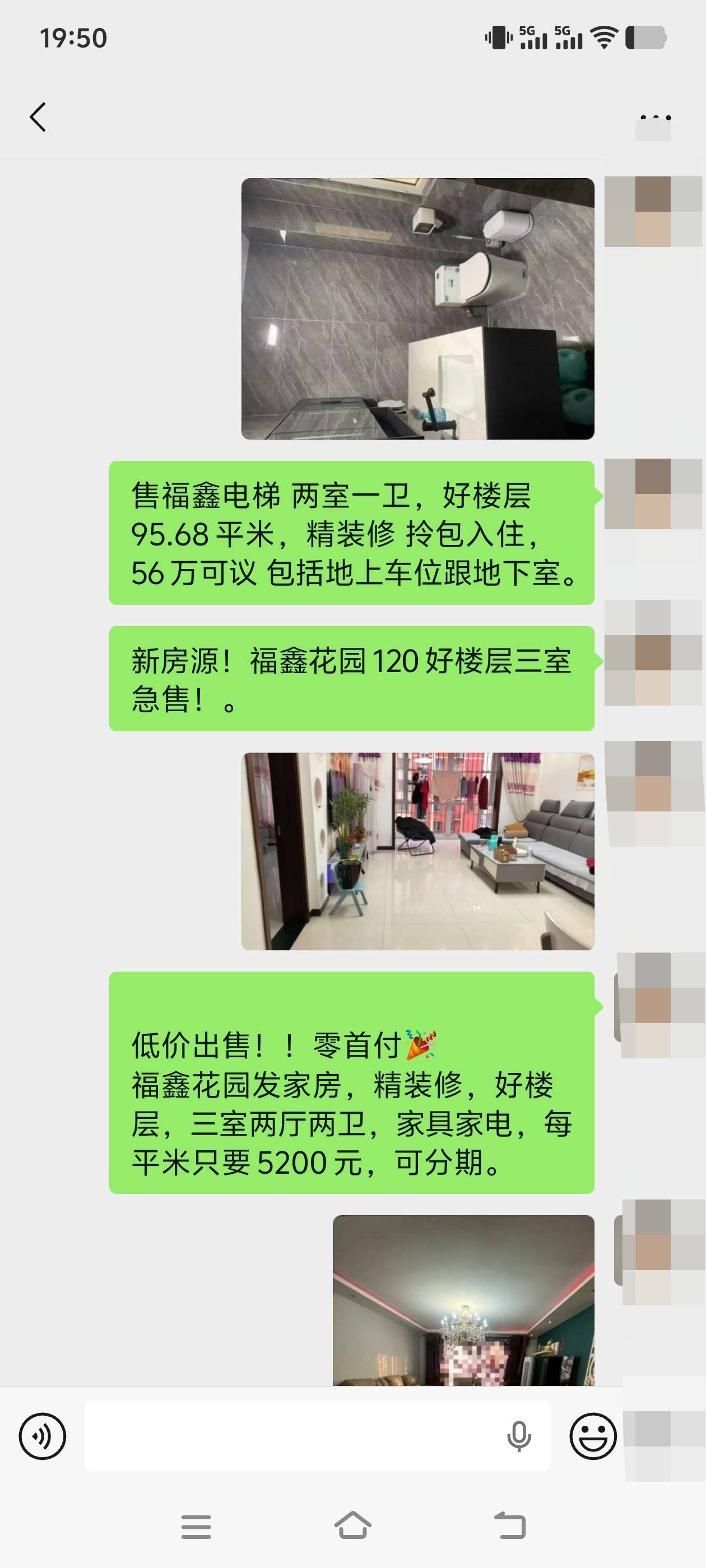This screenshot has height=1568, width=706.
Task: Tap the microphone in the text field
Action: [x=518, y=1436]
